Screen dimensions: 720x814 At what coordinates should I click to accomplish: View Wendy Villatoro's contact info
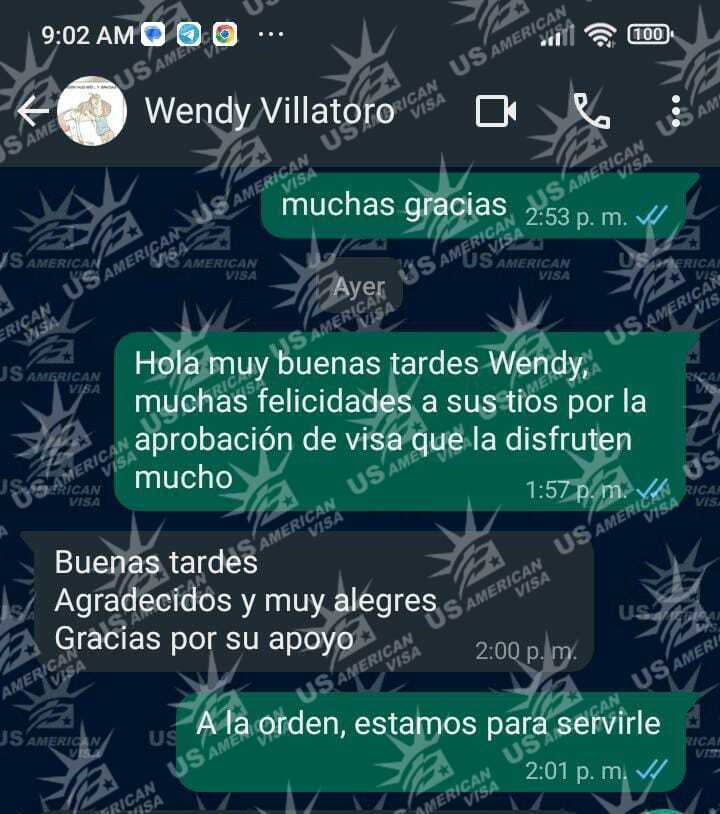coord(270,111)
